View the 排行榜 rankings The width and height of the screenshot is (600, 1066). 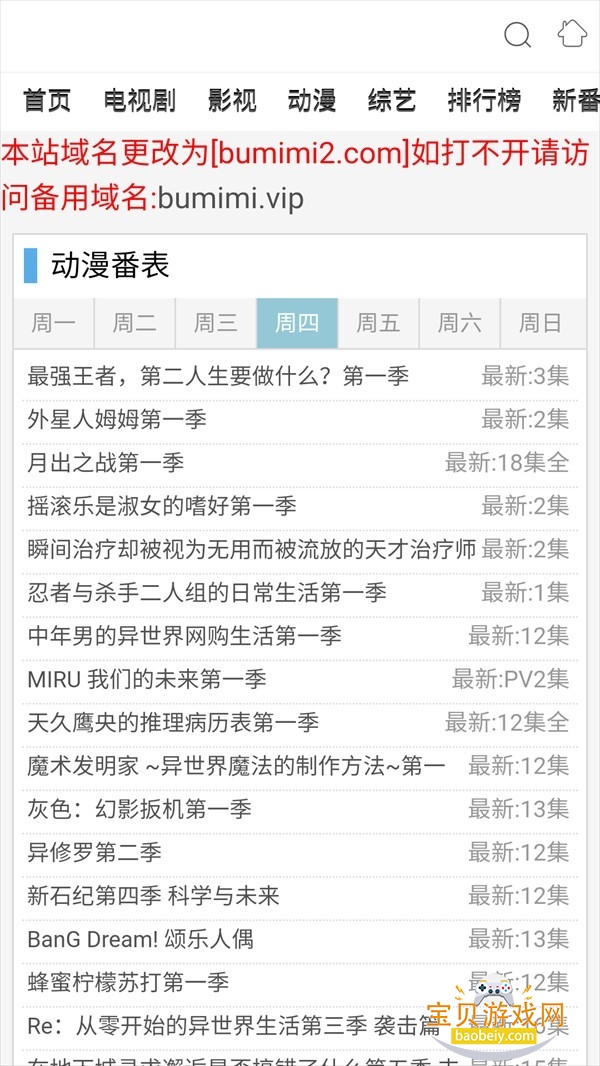point(484,100)
